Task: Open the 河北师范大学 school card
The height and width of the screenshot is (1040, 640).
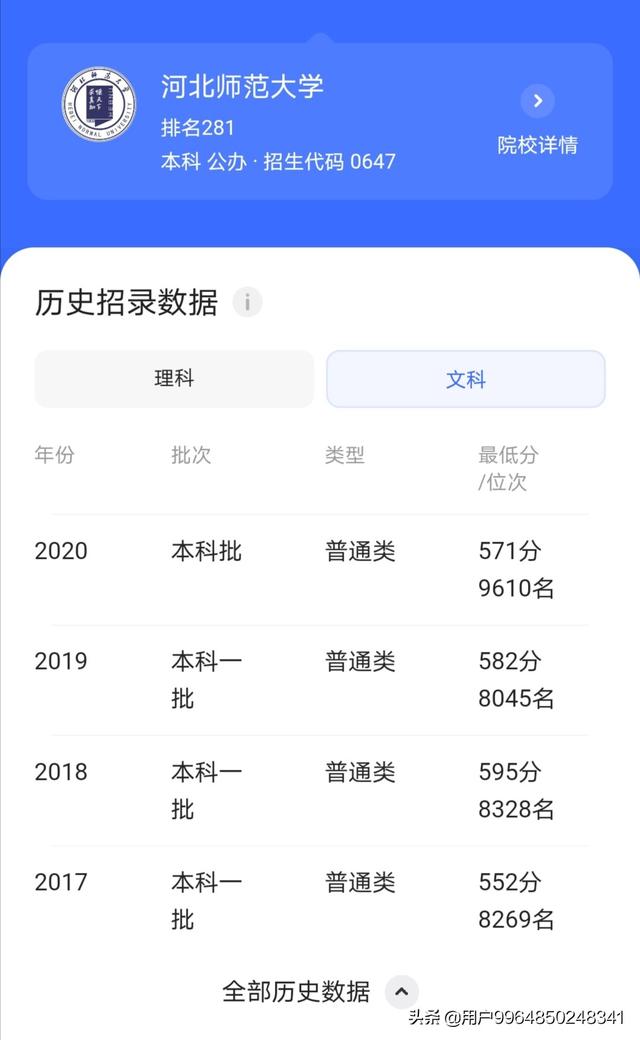Action: (x=320, y=121)
